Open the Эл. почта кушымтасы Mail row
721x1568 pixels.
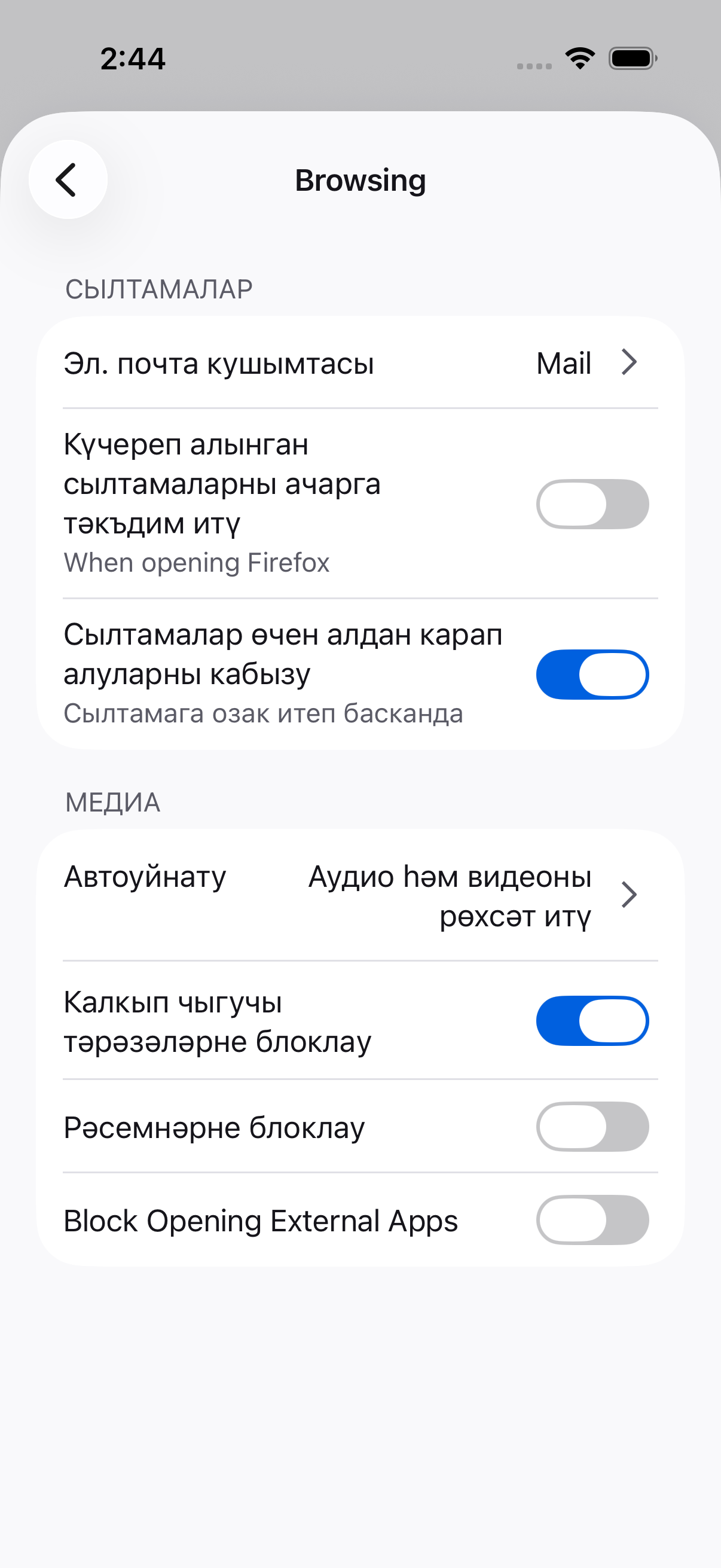360,363
